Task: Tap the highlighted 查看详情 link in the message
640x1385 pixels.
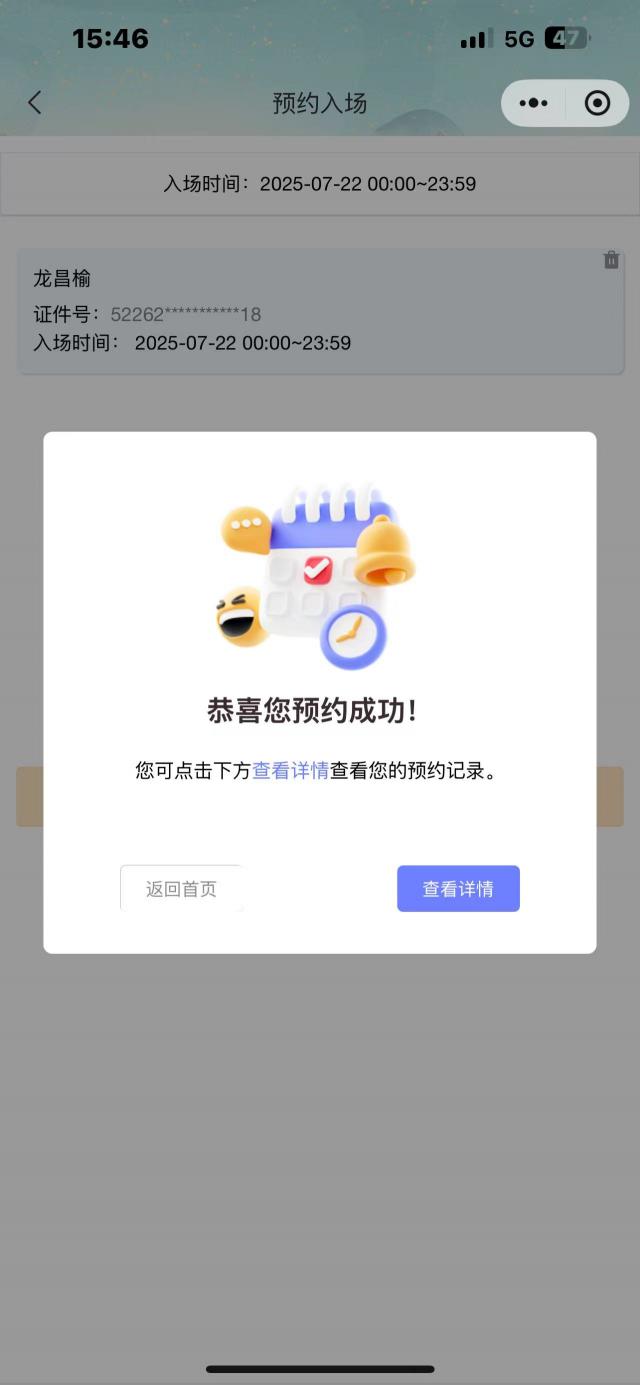Action: (x=290, y=770)
